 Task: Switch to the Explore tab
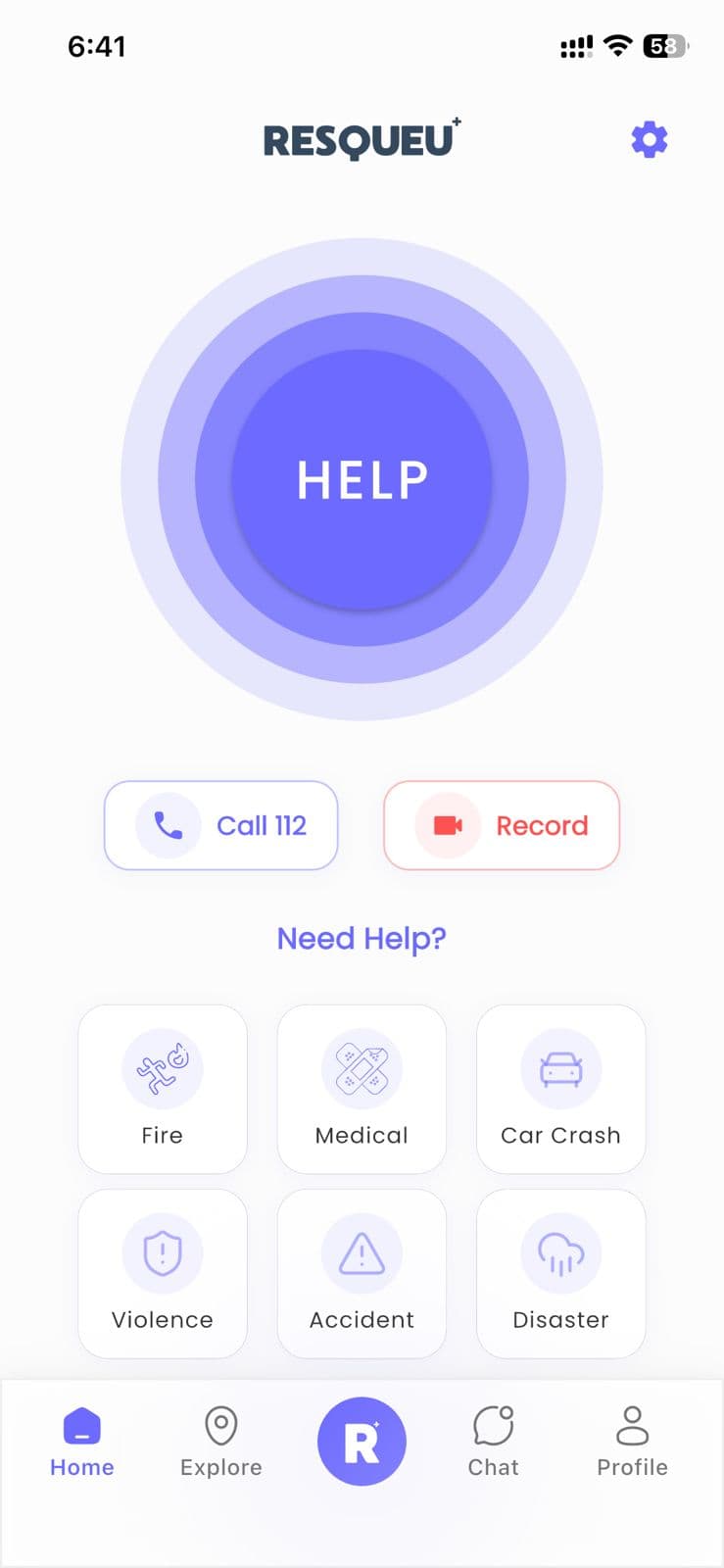click(220, 1441)
